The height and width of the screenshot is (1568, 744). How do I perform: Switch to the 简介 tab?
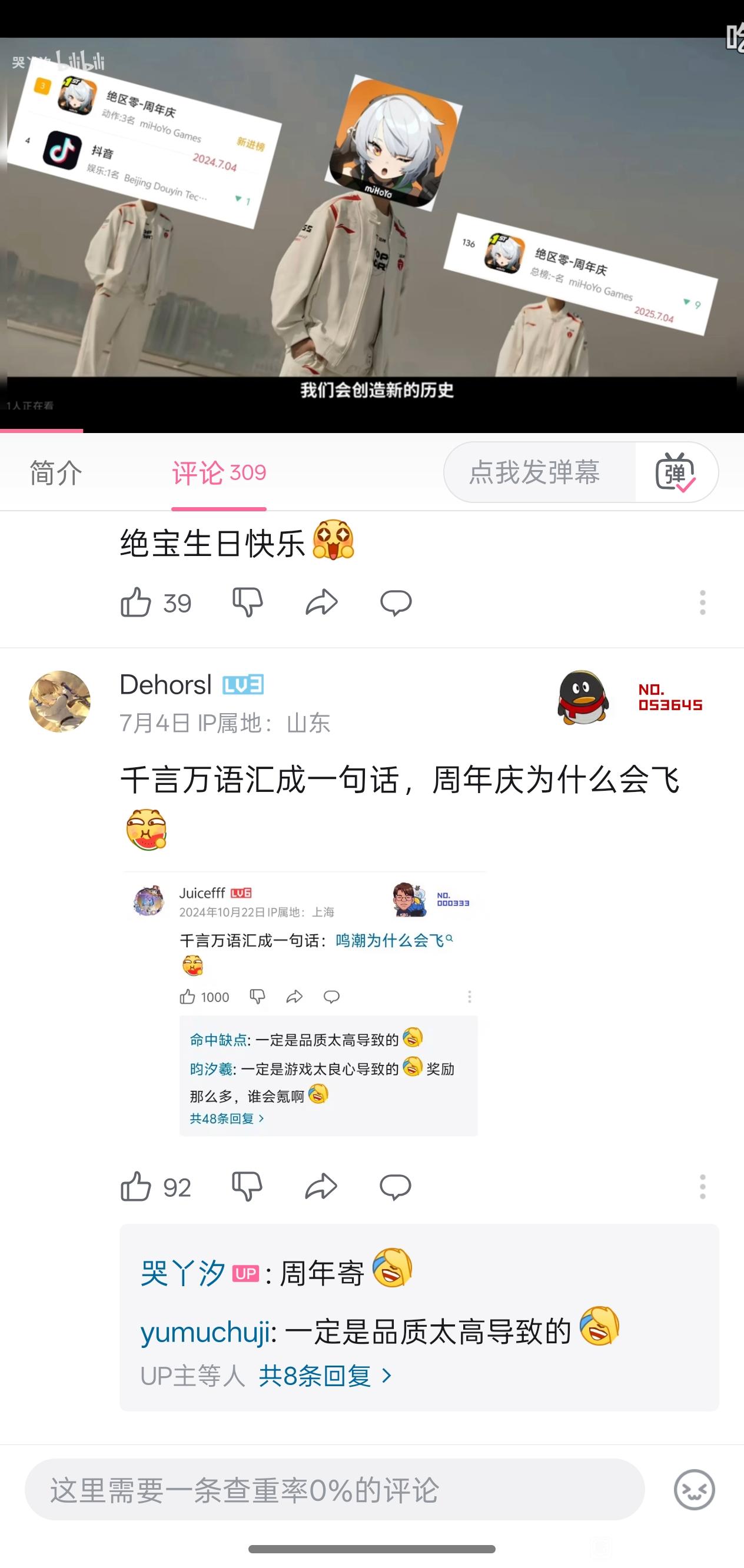click(56, 473)
